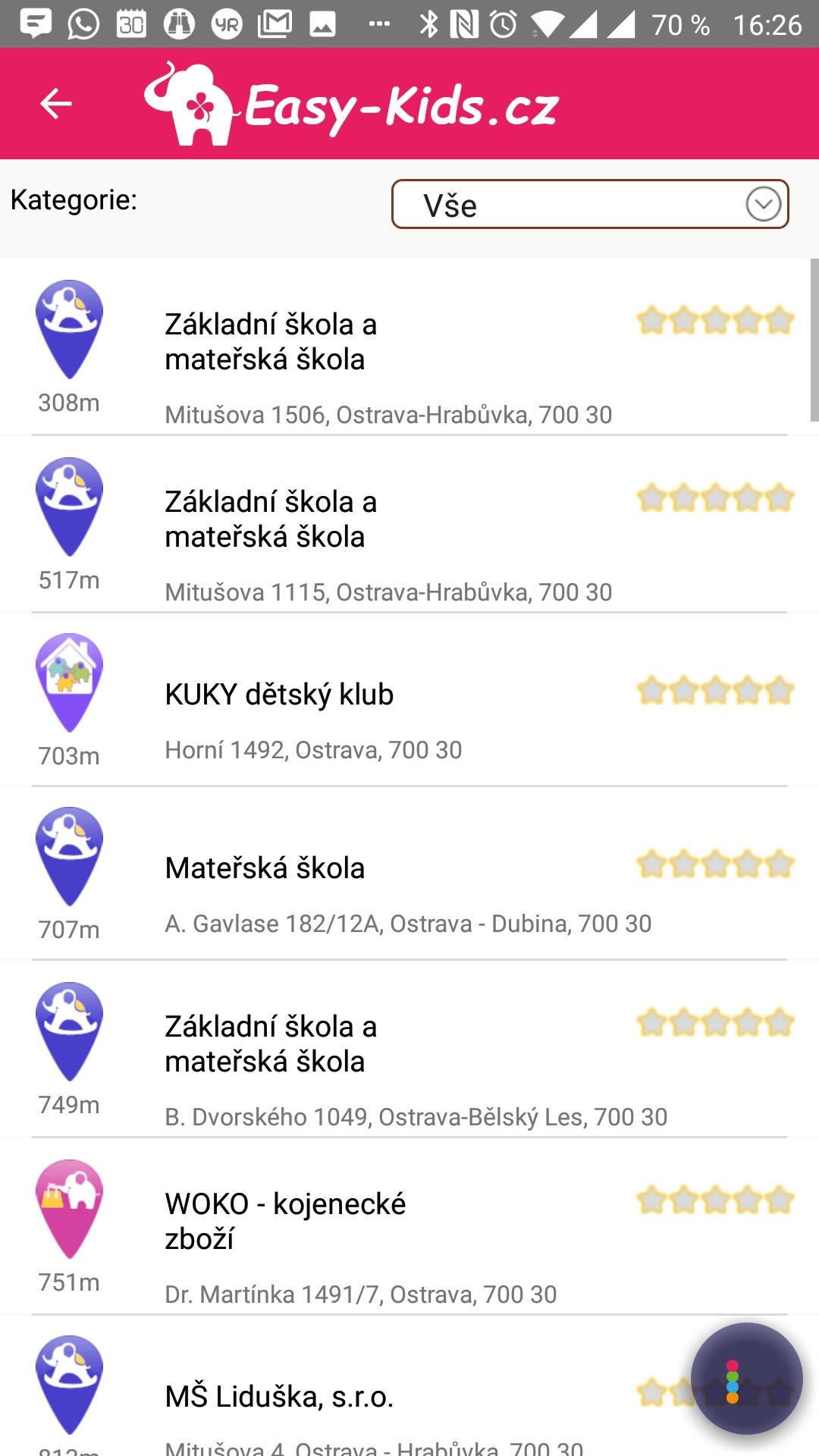Image resolution: width=819 pixels, height=1456 pixels.
Task: Tap the floating colored dots button
Action: tap(746, 1379)
